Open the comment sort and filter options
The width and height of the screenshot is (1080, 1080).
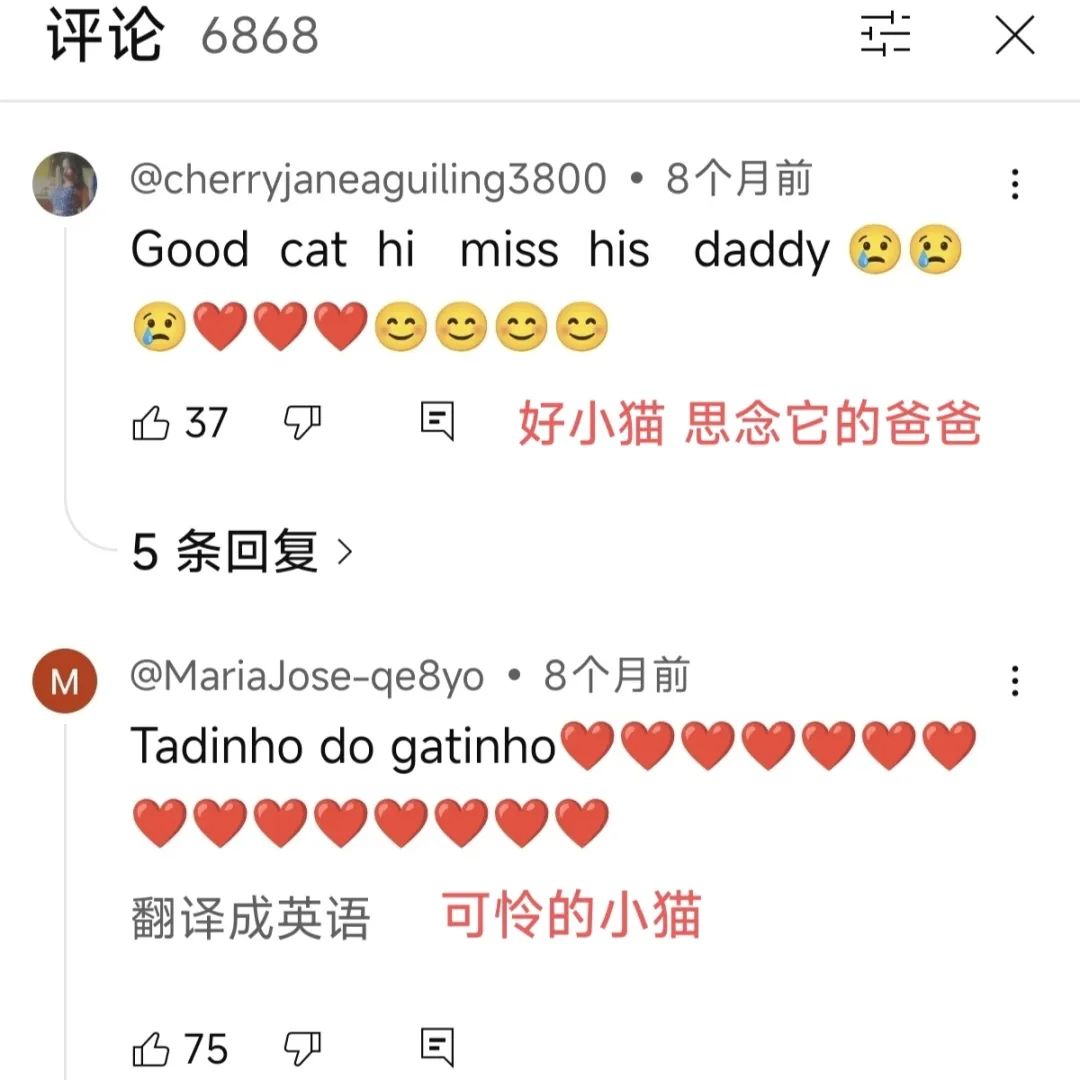coord(886,37)
